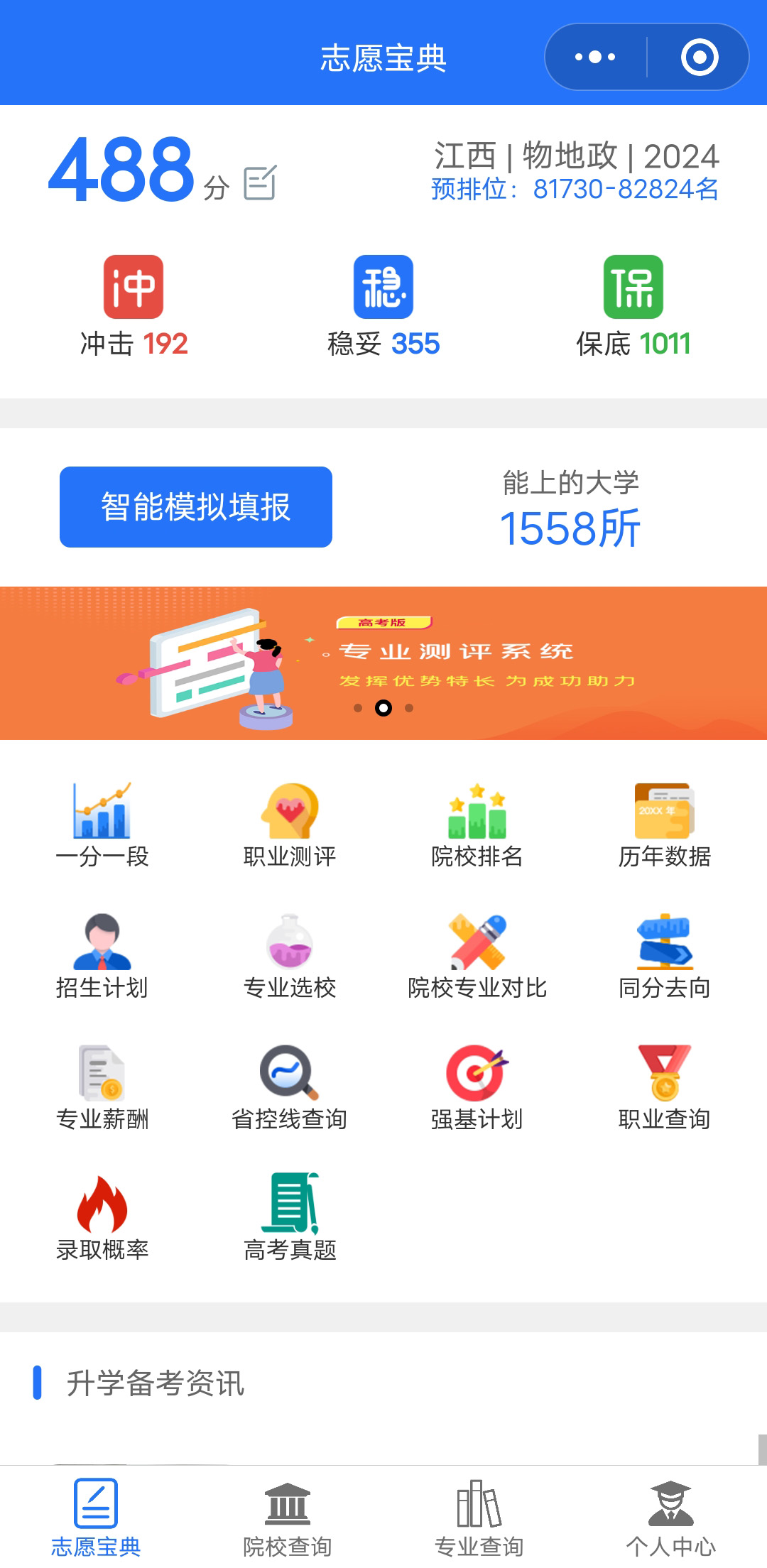Open 同分去向
Screen dimensions: 767x1568
pyautogui.click(x=665, y=957)
